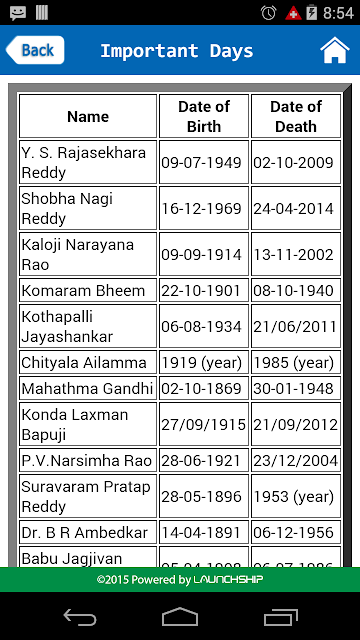Tap the system back button
This screenshot has height=640, width=360.
coord(80,616)
